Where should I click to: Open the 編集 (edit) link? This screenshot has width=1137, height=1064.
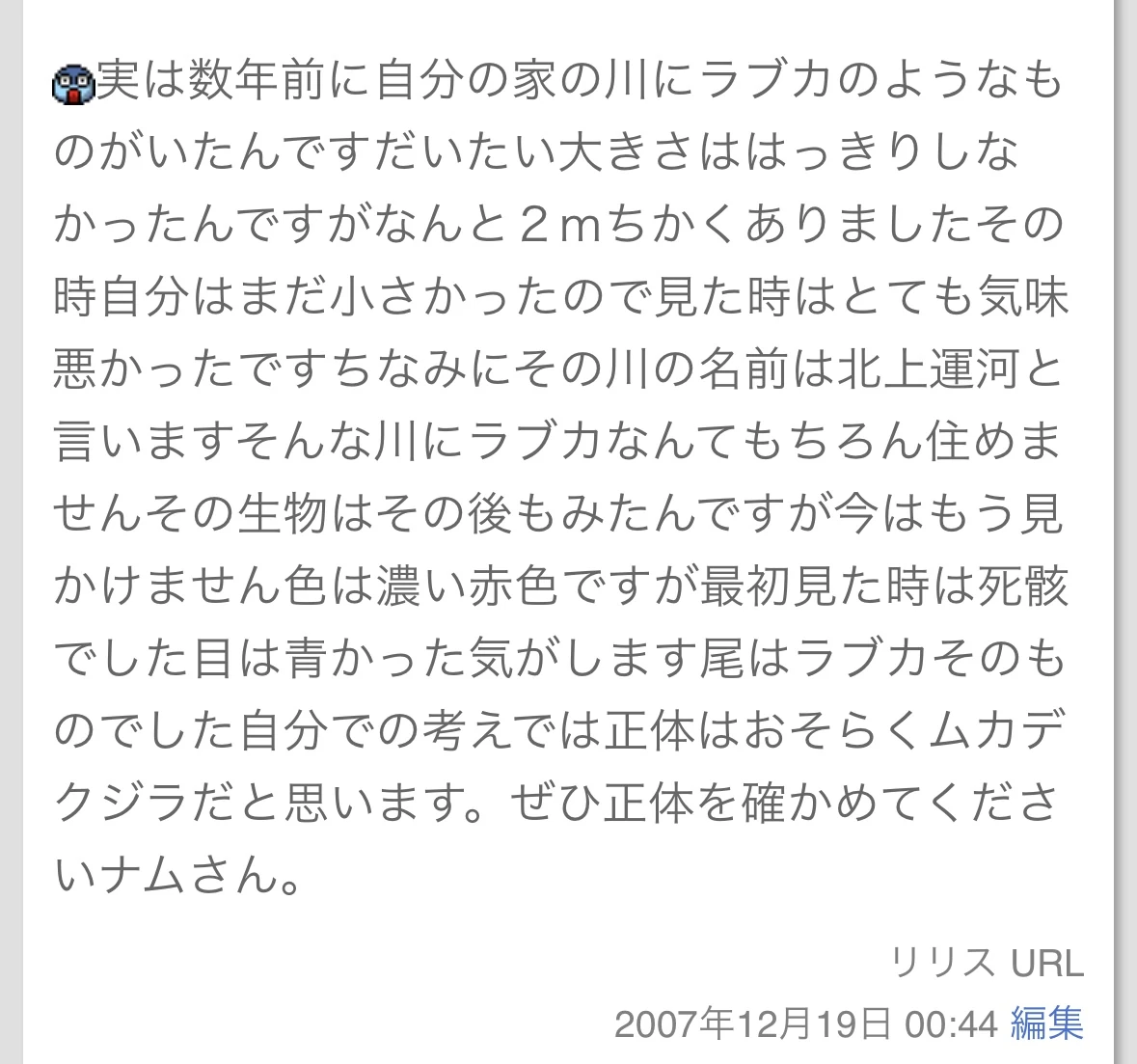pyautogui.click(x=1046, y=1023)
